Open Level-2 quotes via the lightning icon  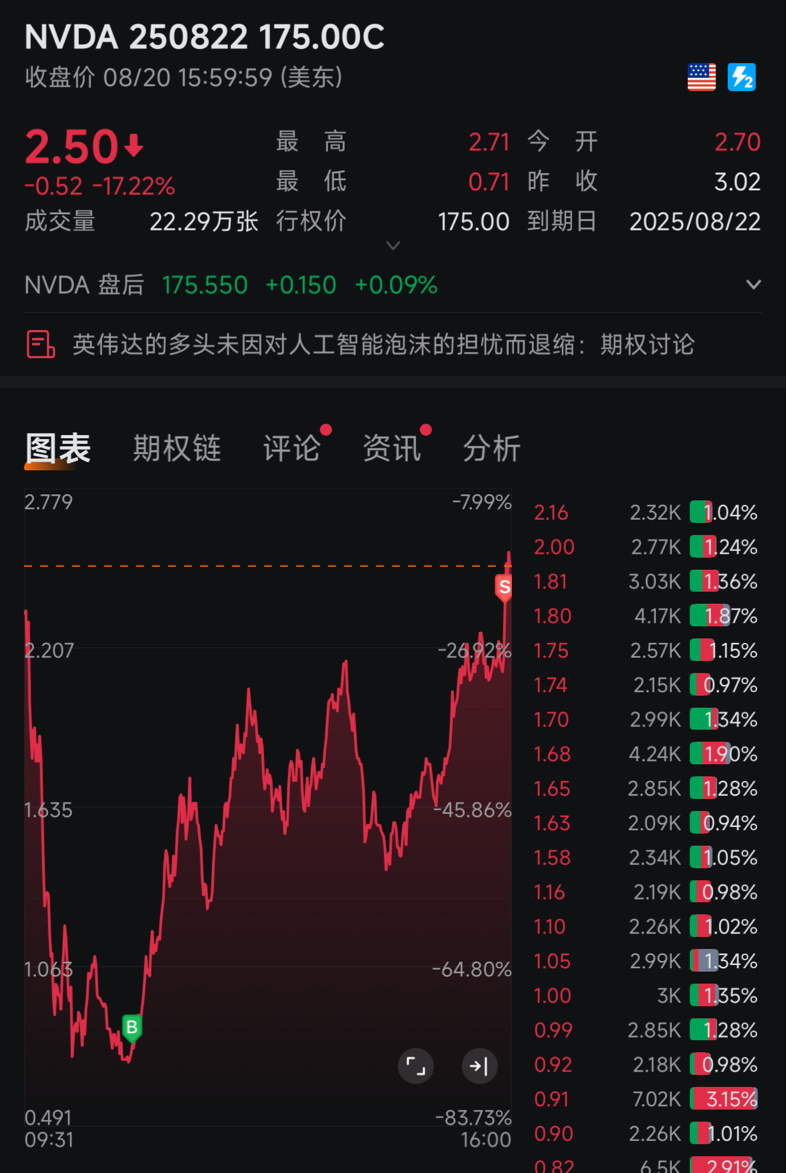(740, 77)
